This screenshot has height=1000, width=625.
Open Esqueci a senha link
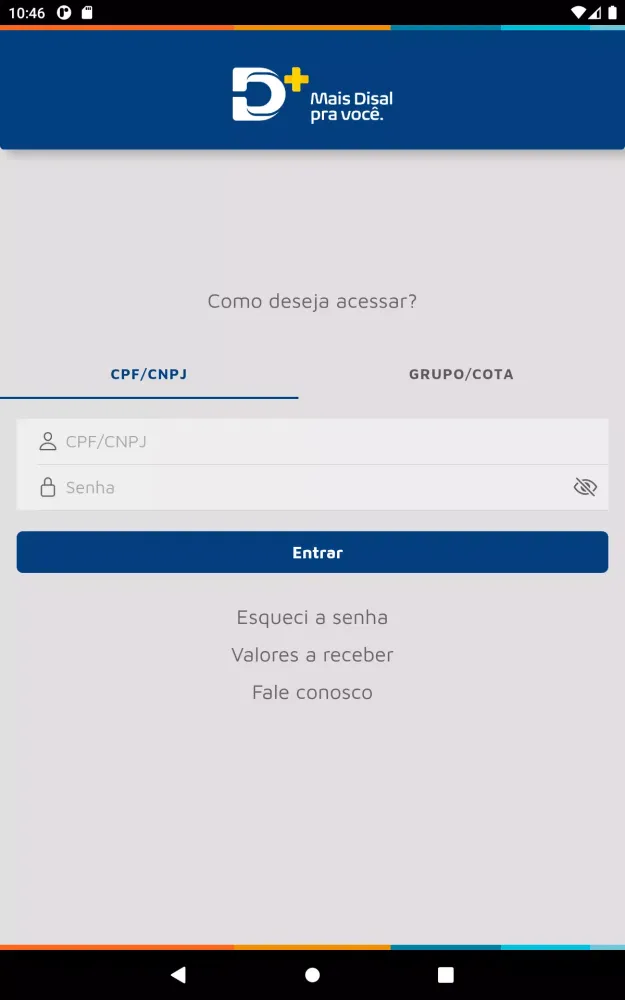pyautogui.click(x=312, y=617)
